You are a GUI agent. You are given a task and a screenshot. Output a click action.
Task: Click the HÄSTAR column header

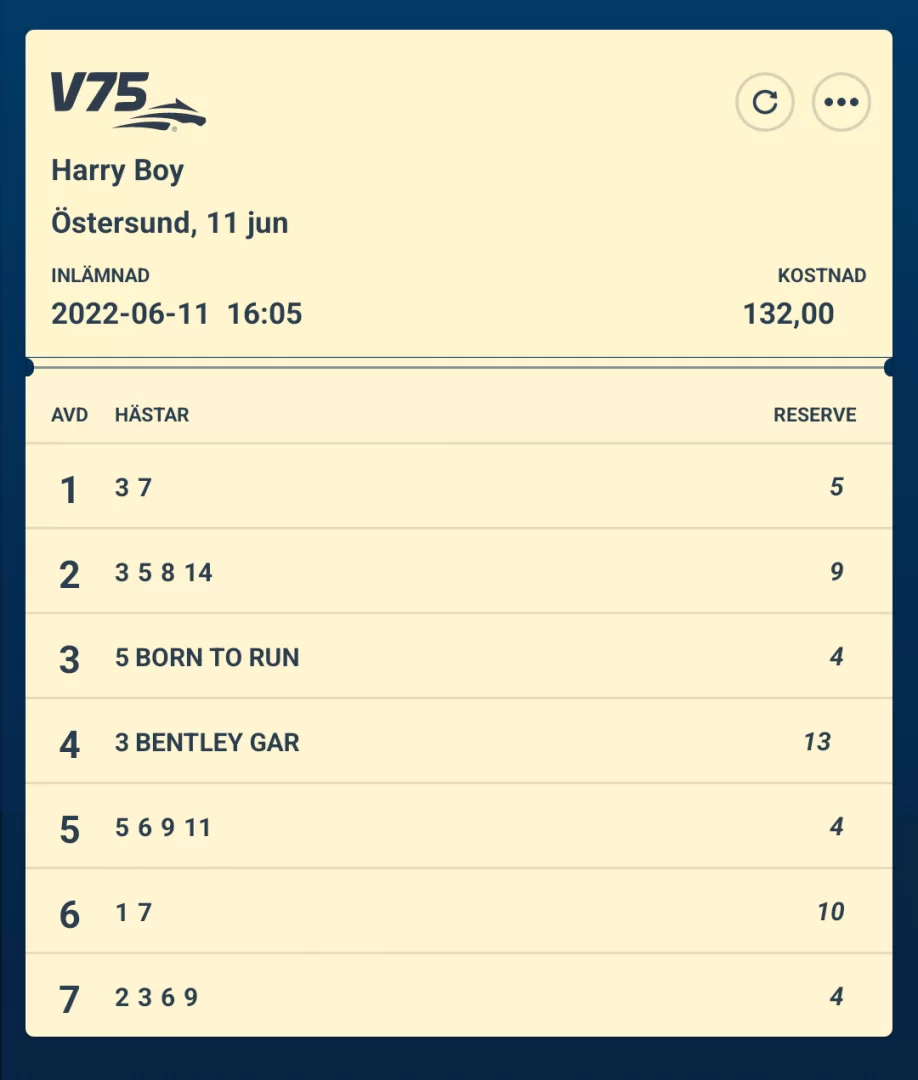[x=152, y=415]
